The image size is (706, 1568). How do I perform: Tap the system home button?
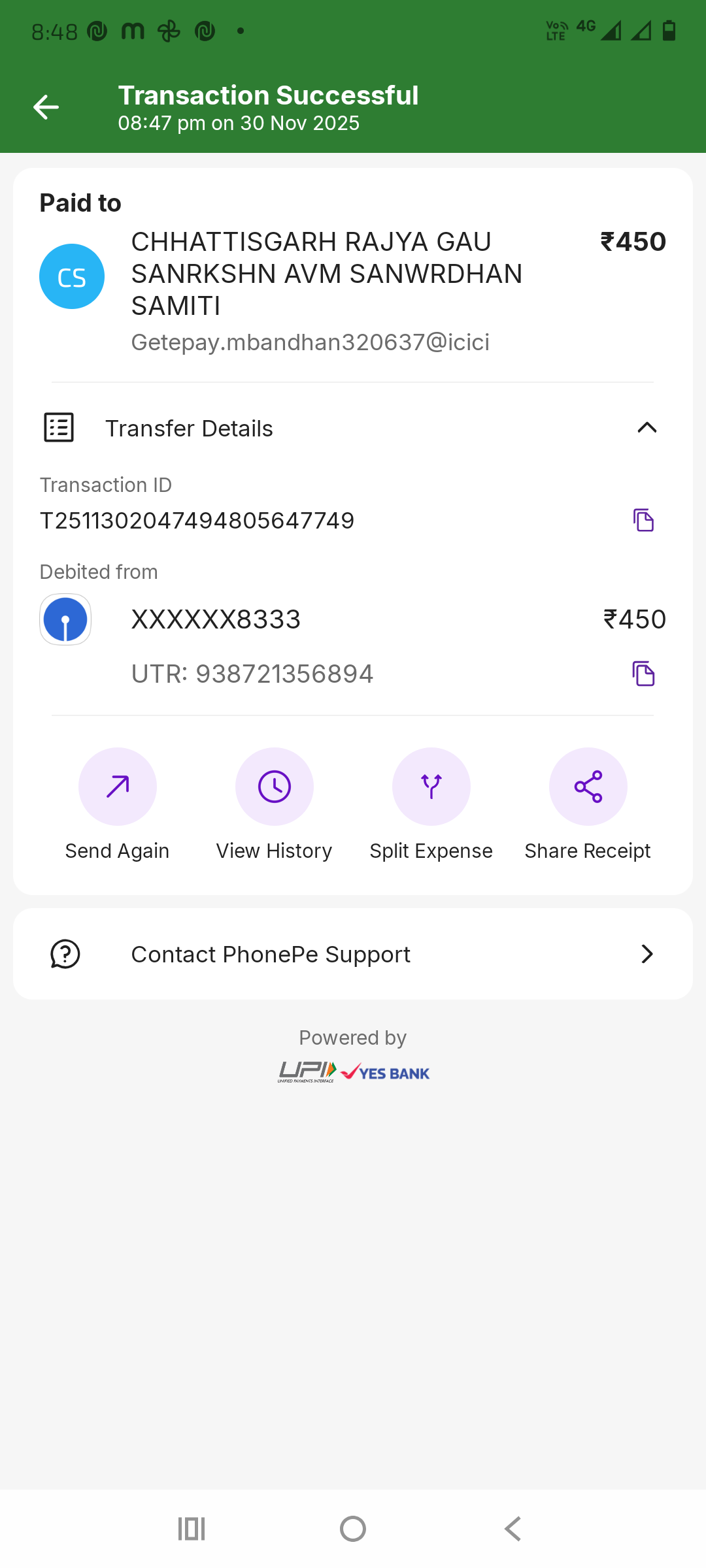click(x=353, y=1529)
